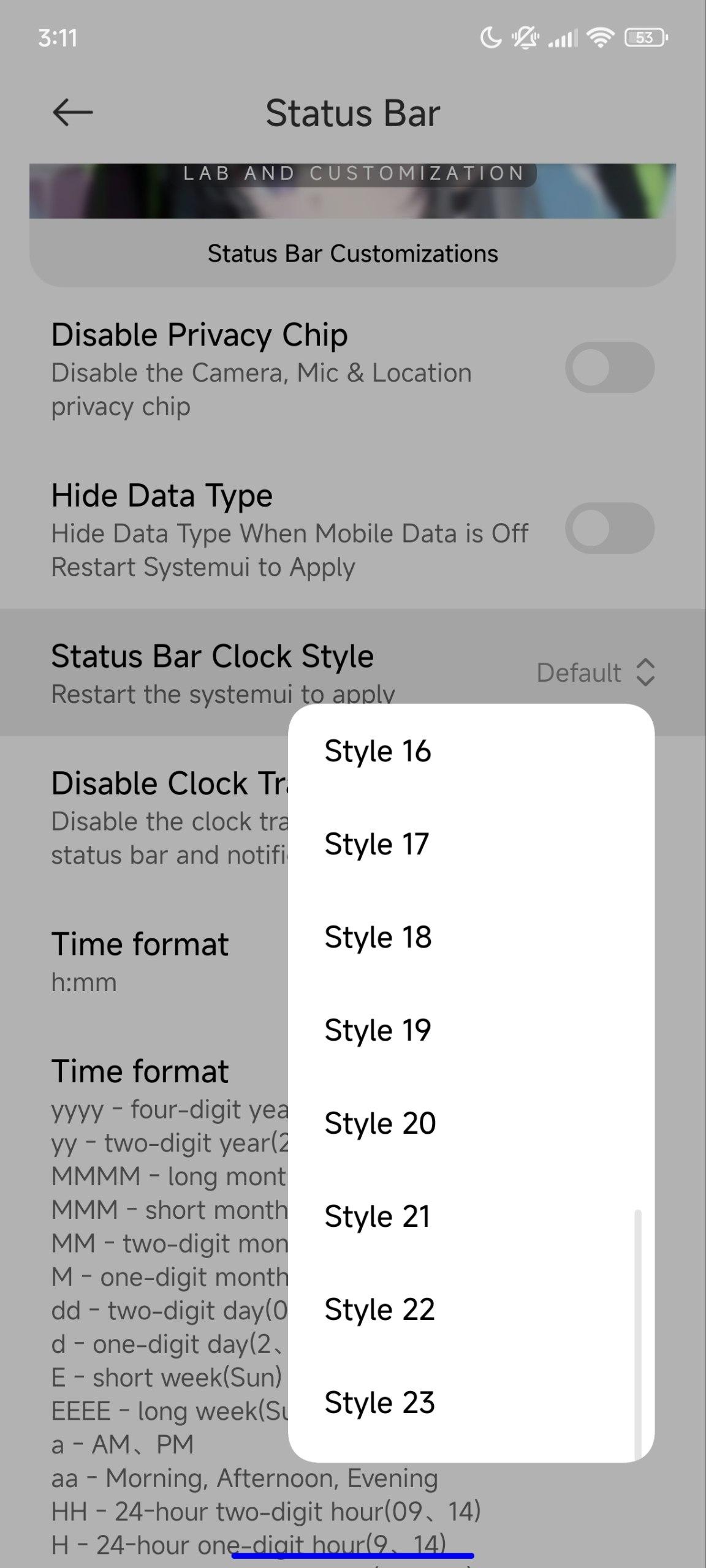The height and width of the screenshot is (1568, 706).
Task: Enable the Hide Data Type switch
Action: [x=610, y=528]
